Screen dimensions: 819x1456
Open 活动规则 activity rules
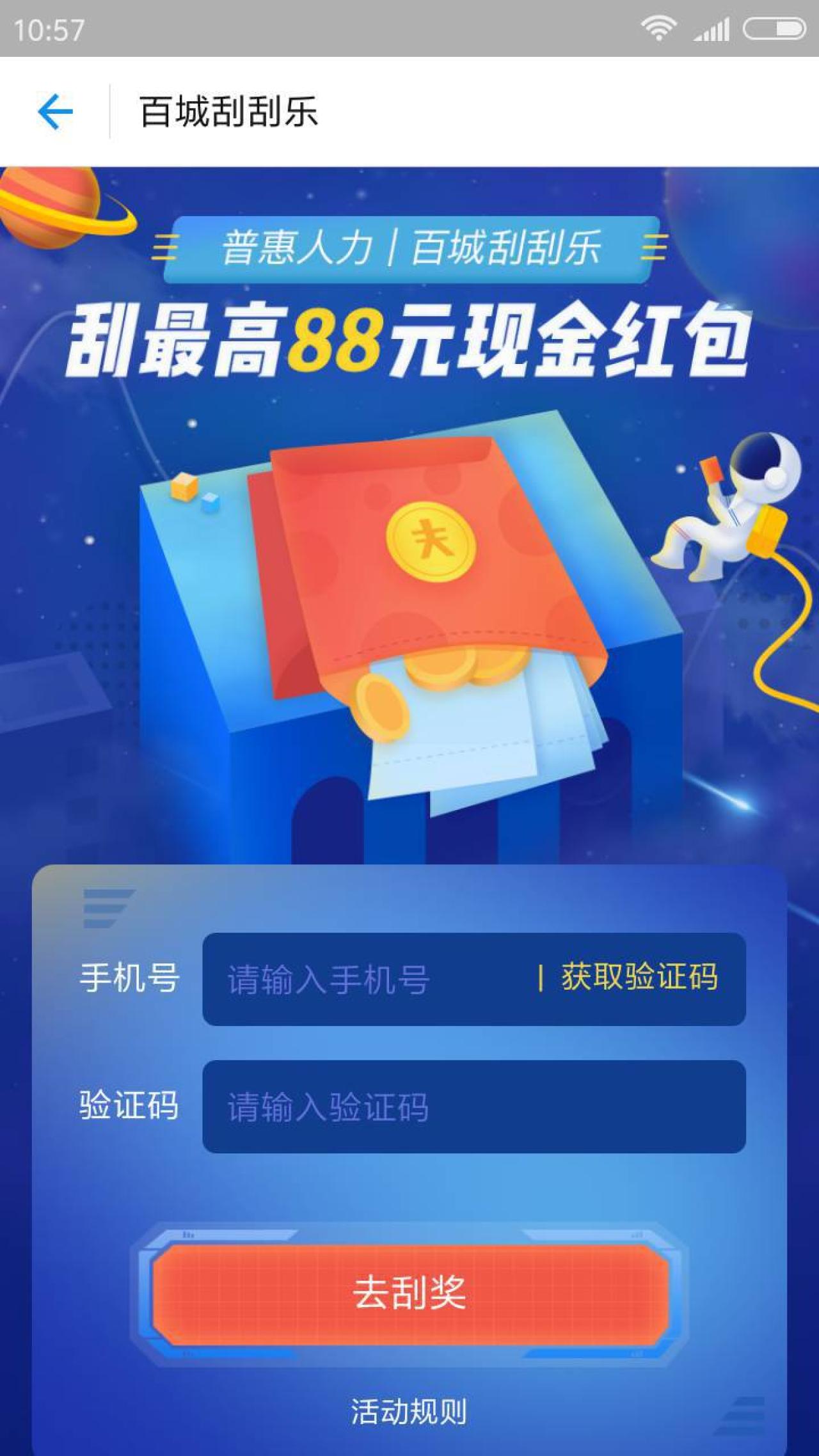pos(409,1412)
